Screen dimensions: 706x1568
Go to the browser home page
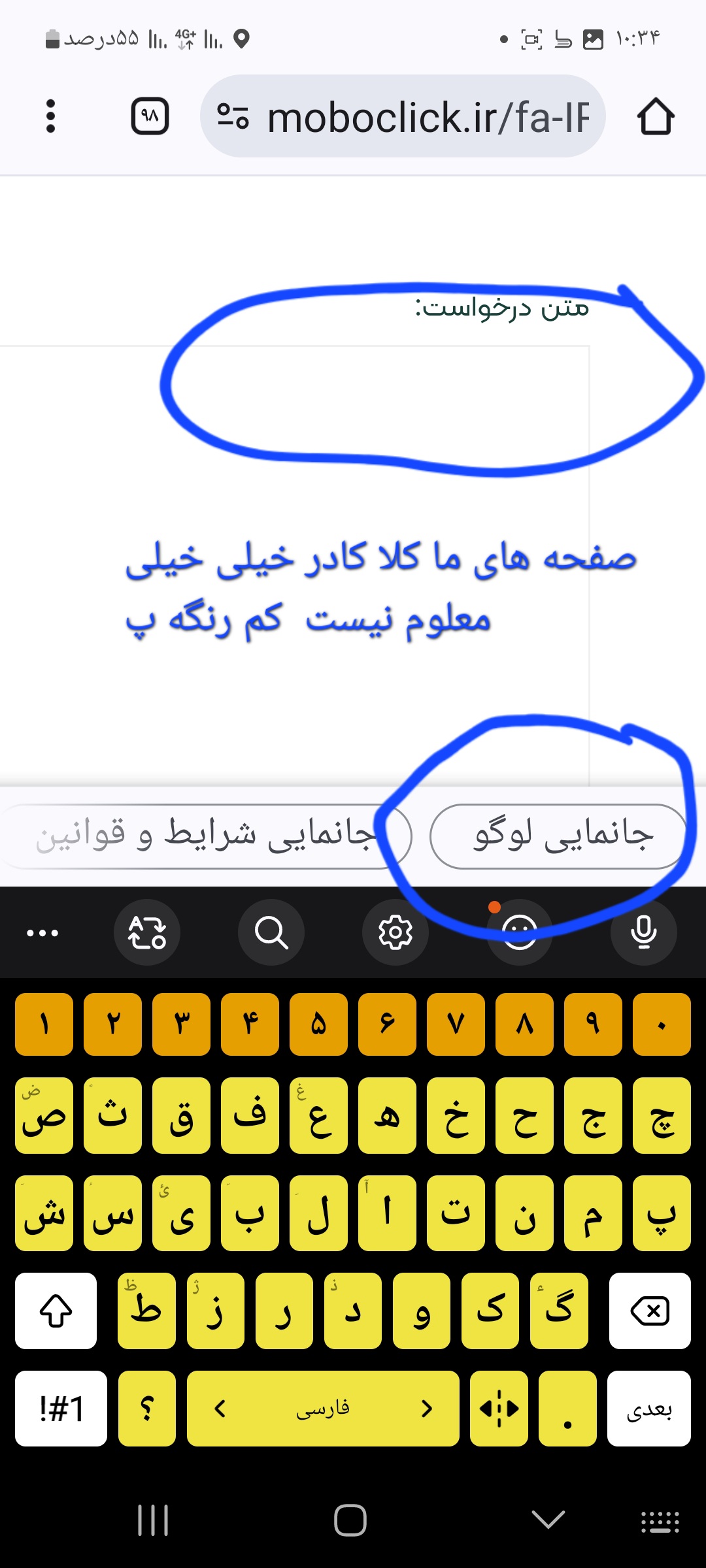tap(655, 116)
